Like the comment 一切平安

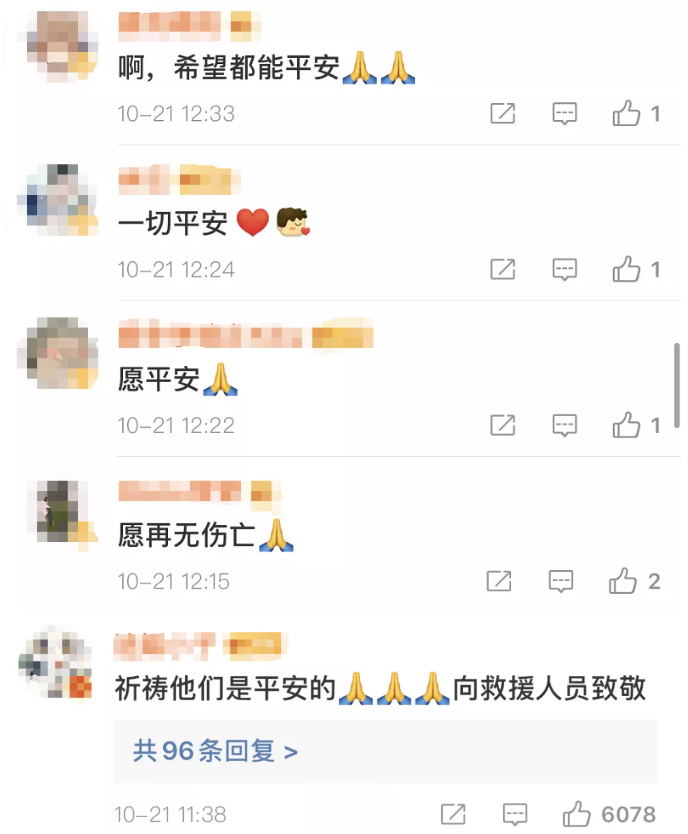[627, 269]
